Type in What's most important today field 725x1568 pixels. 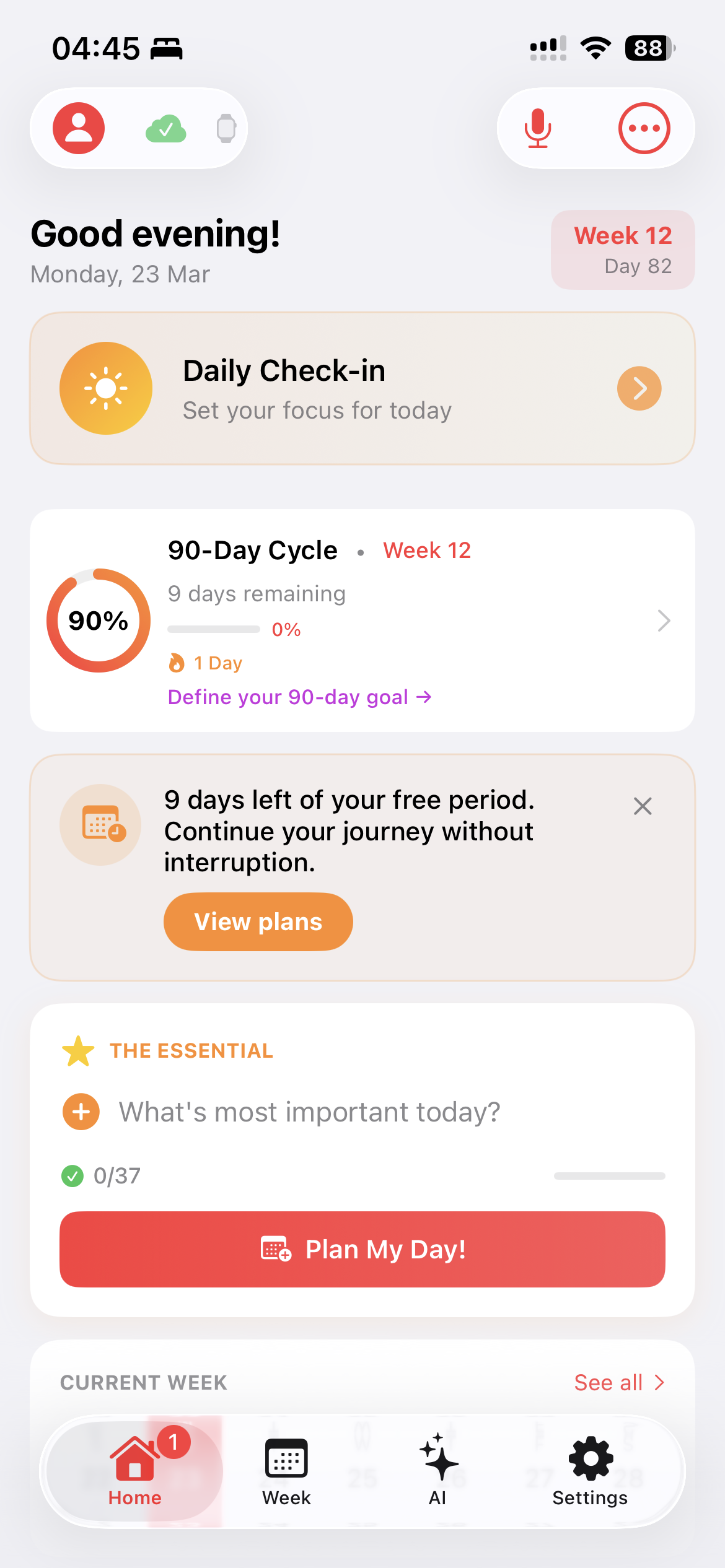point(310,1111)
